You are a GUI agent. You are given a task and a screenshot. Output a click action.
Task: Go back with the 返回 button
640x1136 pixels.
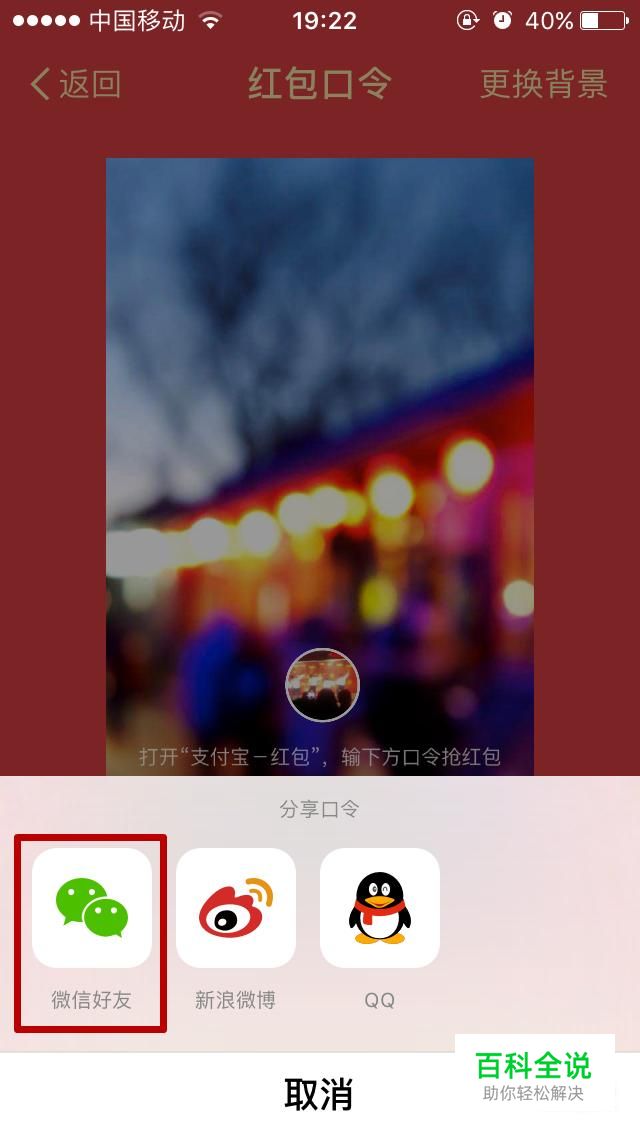75,84
